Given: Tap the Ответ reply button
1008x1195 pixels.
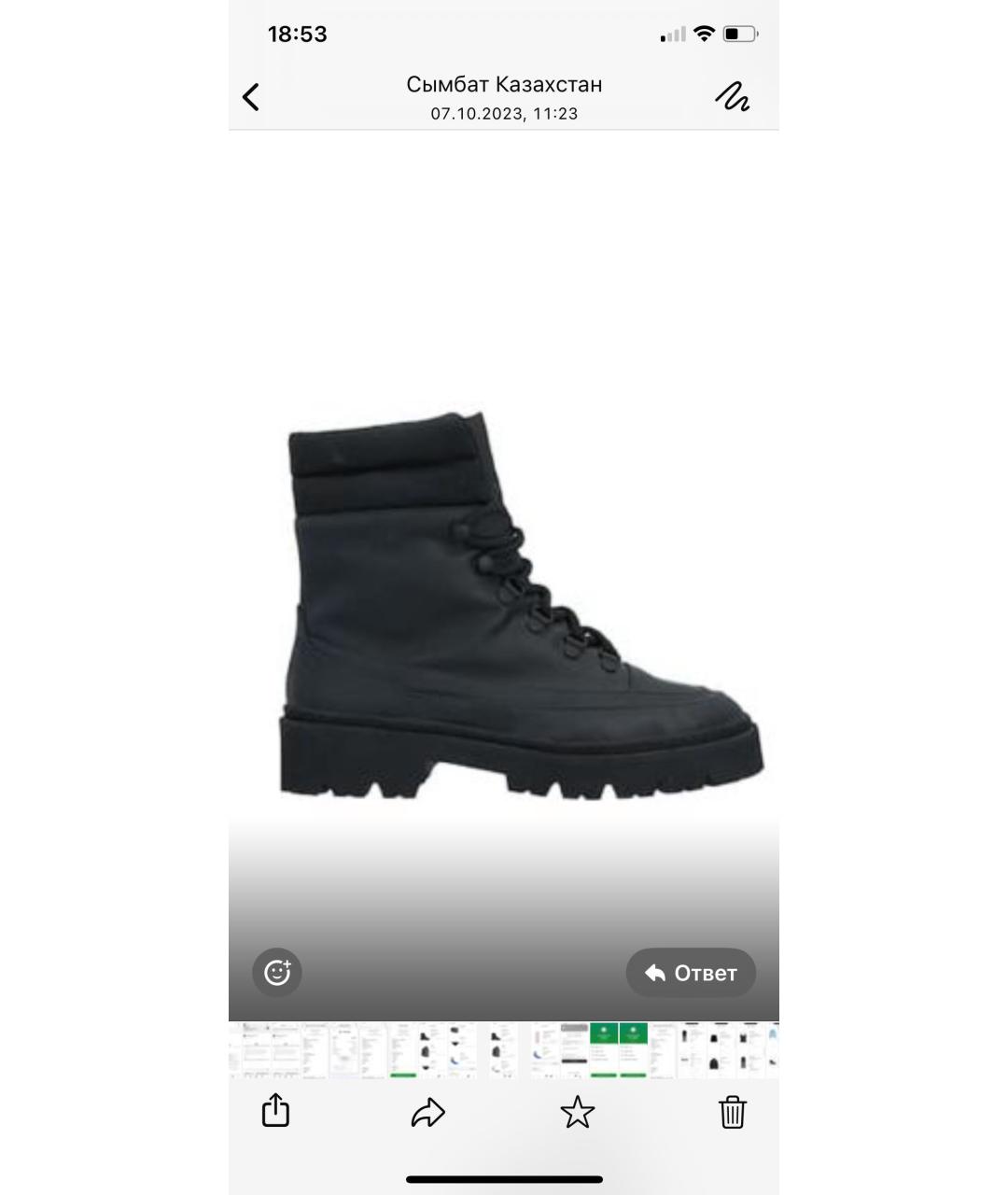Looking at the screenshot, I should click(x=691, y=973).
